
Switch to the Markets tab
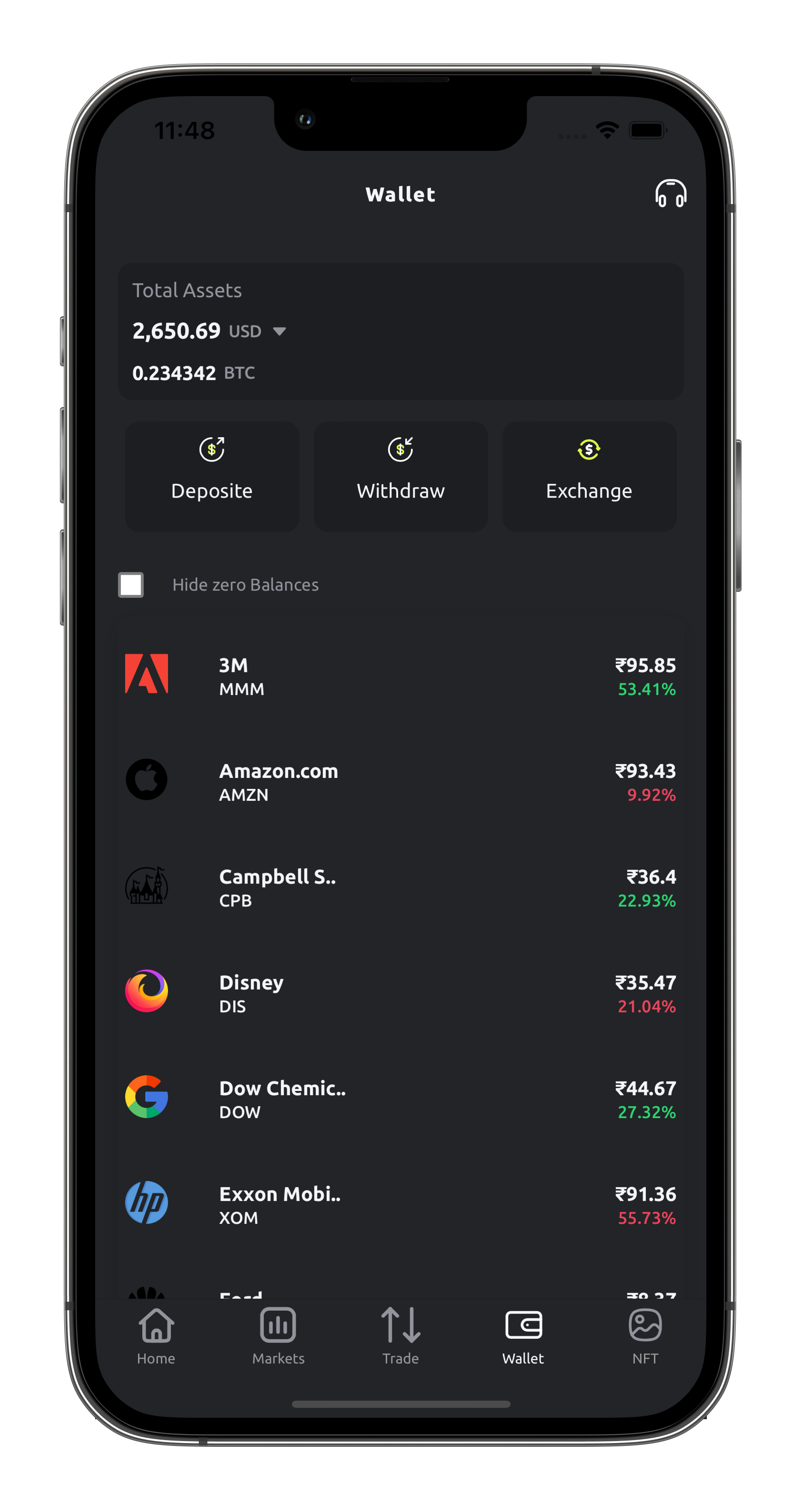coord(278,1336)
